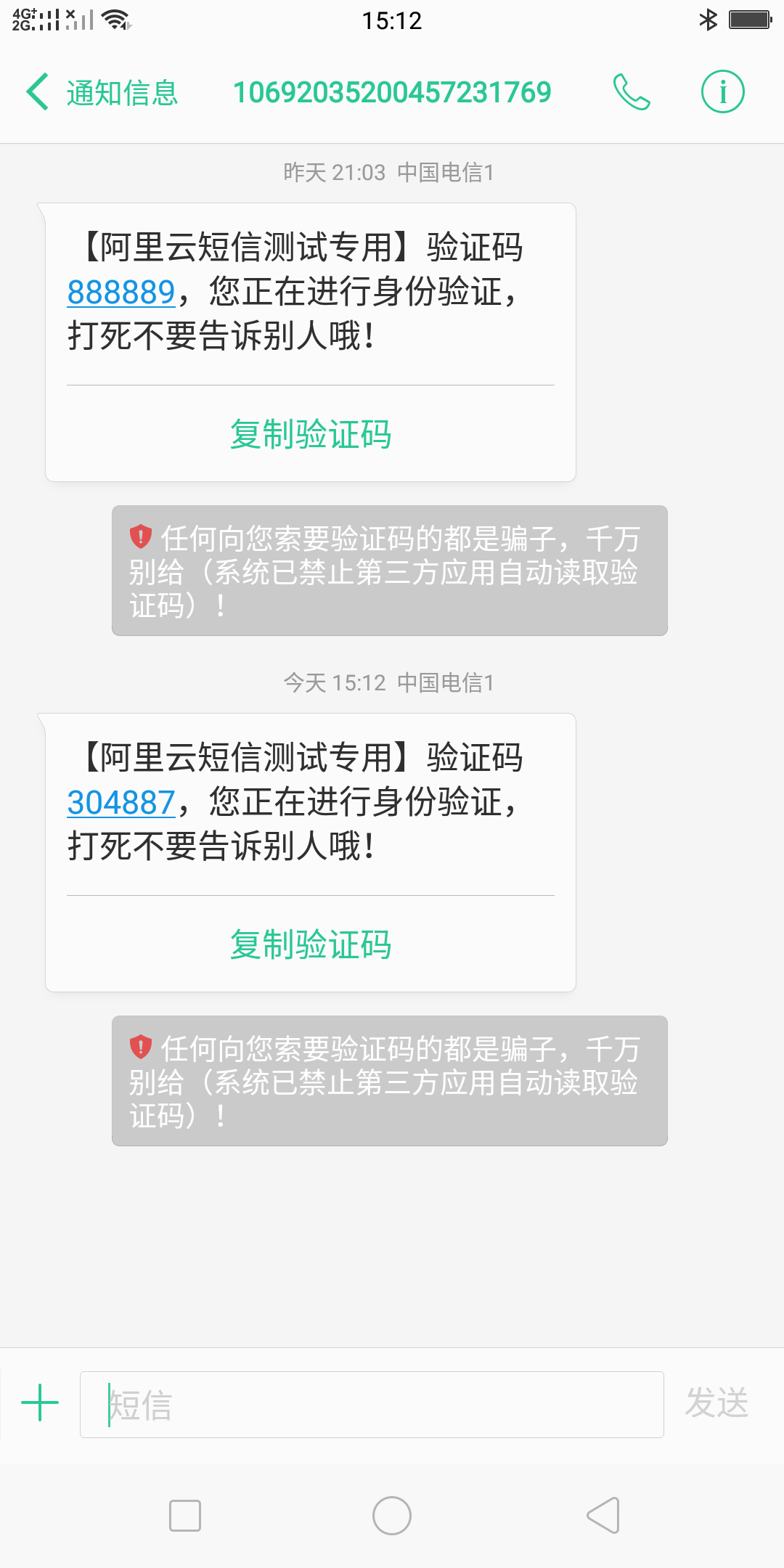Tap the linked code 888889
The height and width of the screenshot is (1568, 784).
(x=121, y=293)
